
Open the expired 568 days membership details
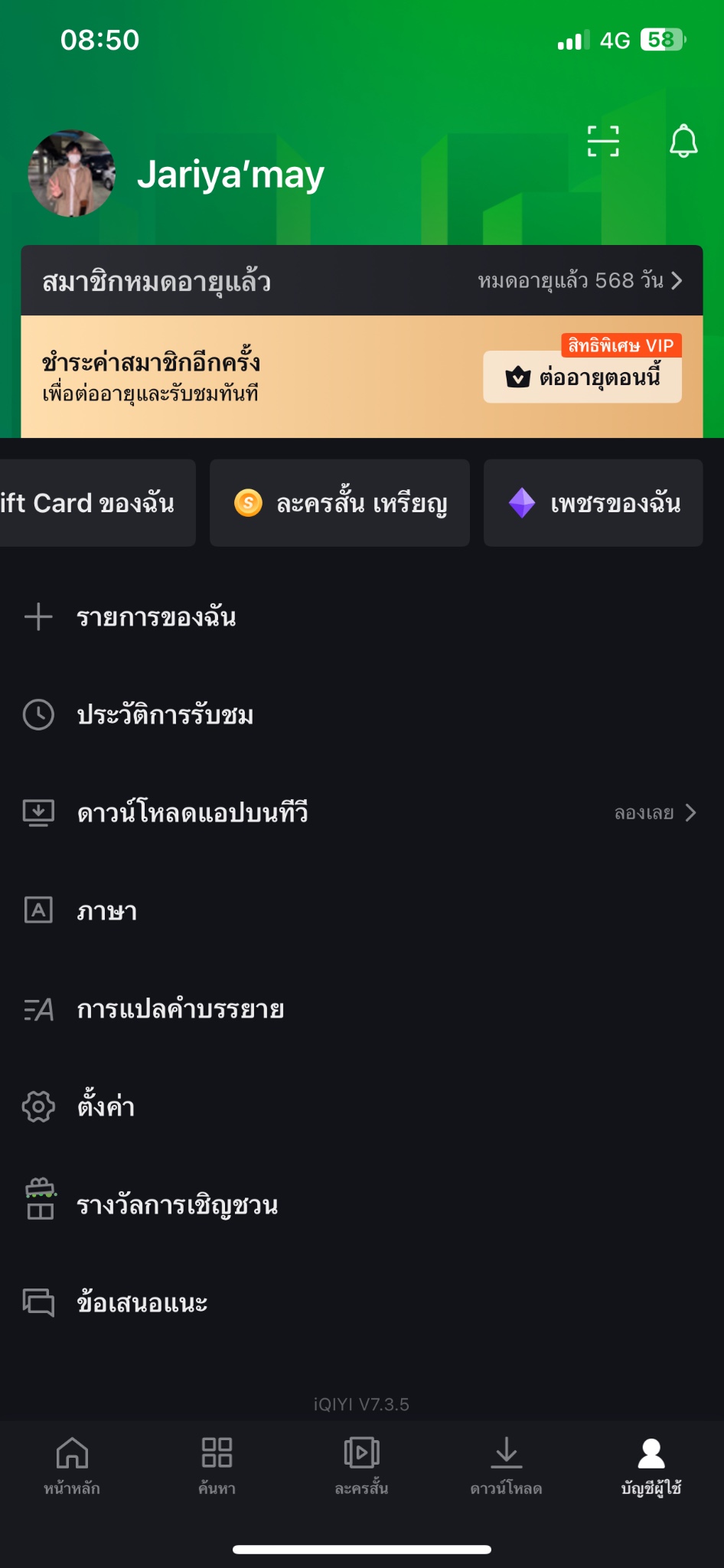579,281
